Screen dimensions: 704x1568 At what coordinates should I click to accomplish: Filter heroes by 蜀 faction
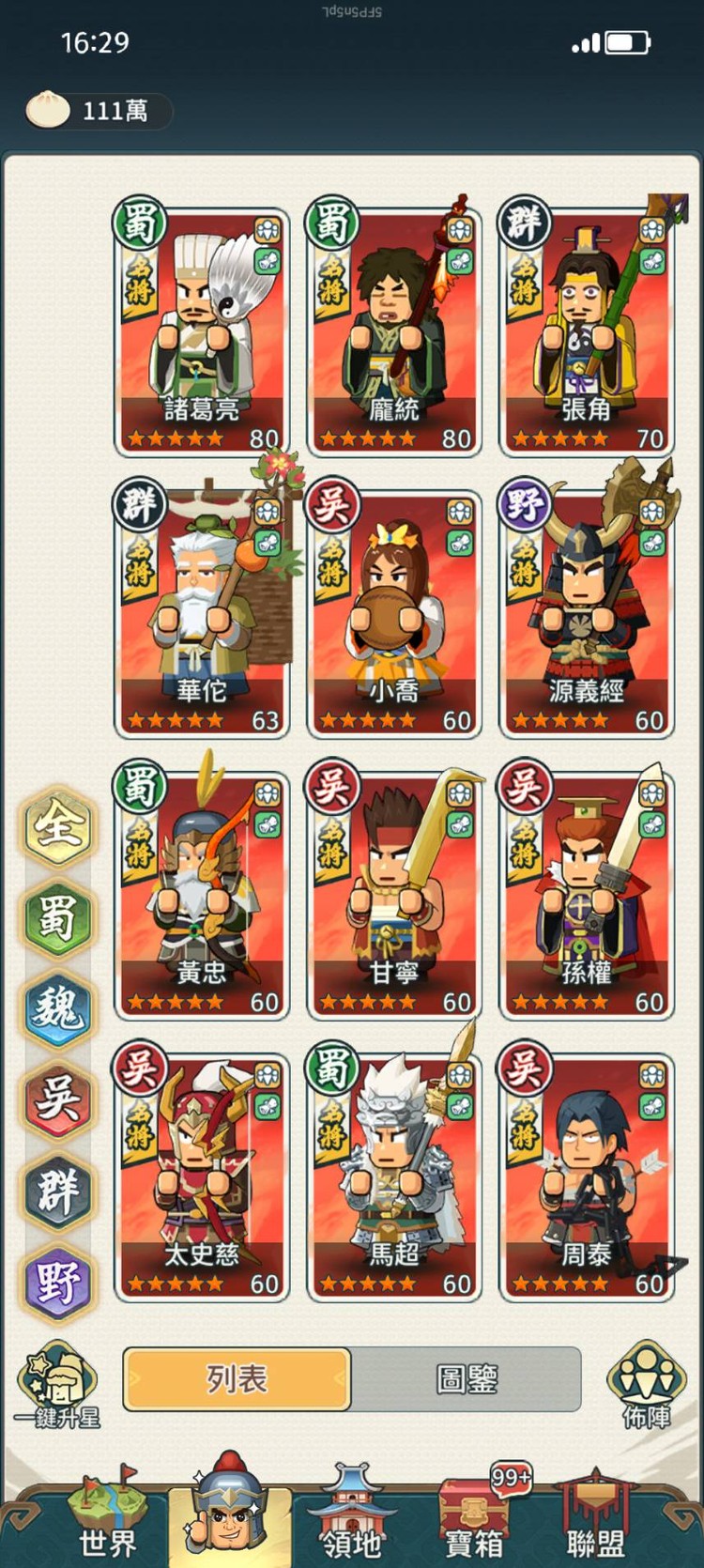point(59,917)
